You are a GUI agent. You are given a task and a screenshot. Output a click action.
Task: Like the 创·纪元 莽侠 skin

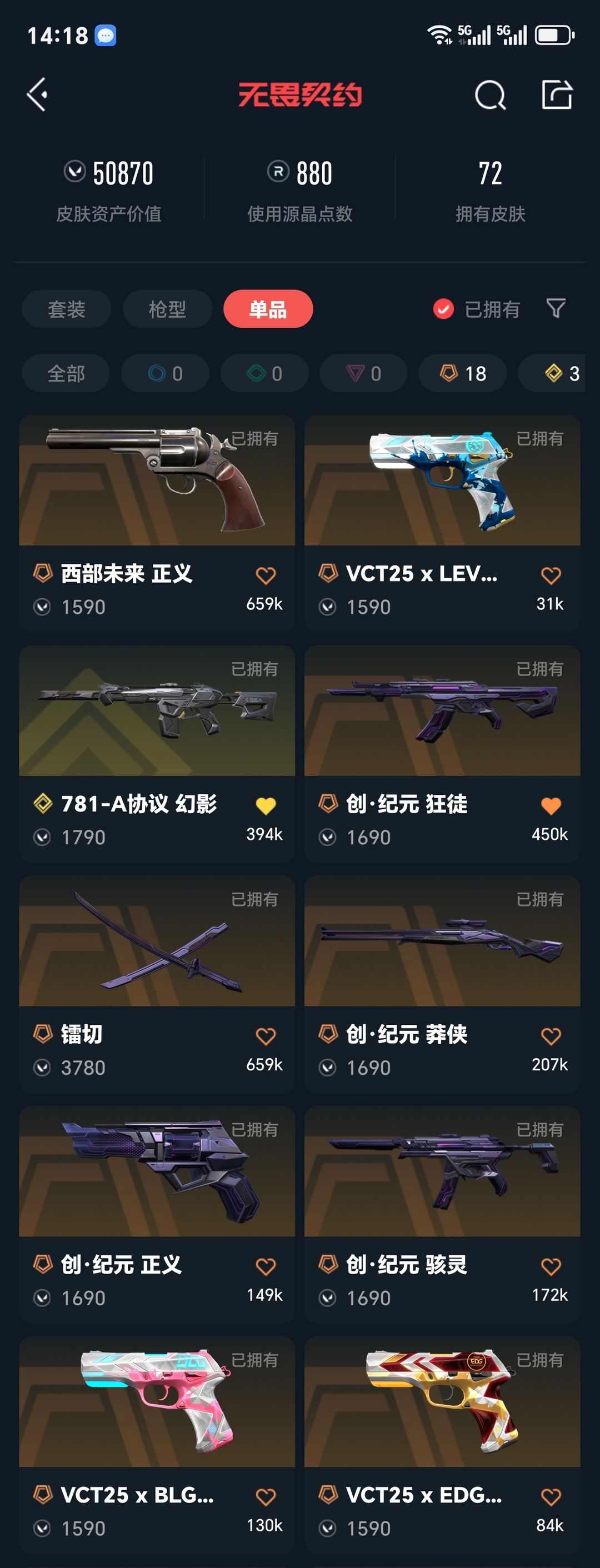[x=551, y=1036]
